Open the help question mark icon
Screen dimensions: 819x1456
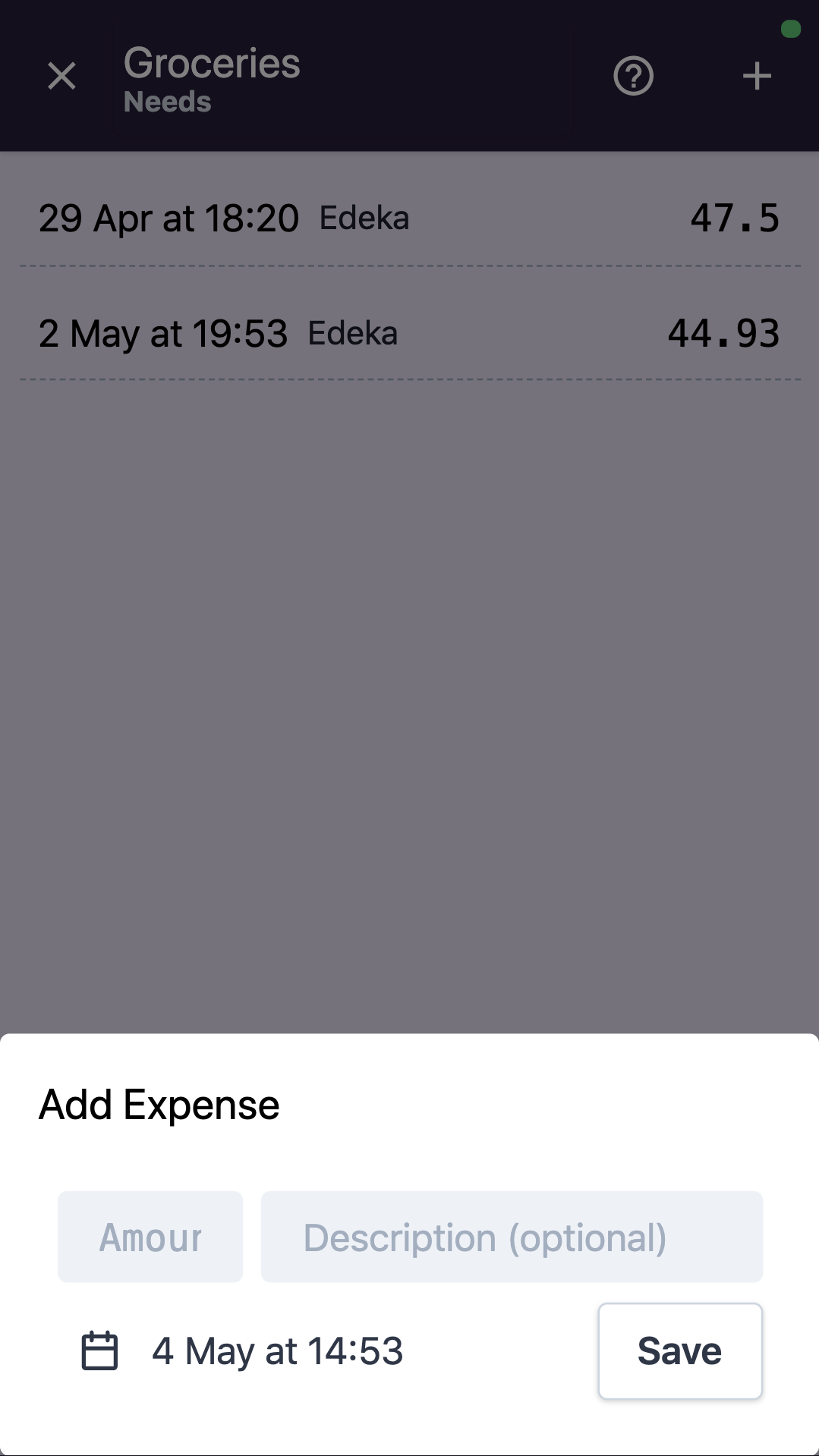pos(633,76)
